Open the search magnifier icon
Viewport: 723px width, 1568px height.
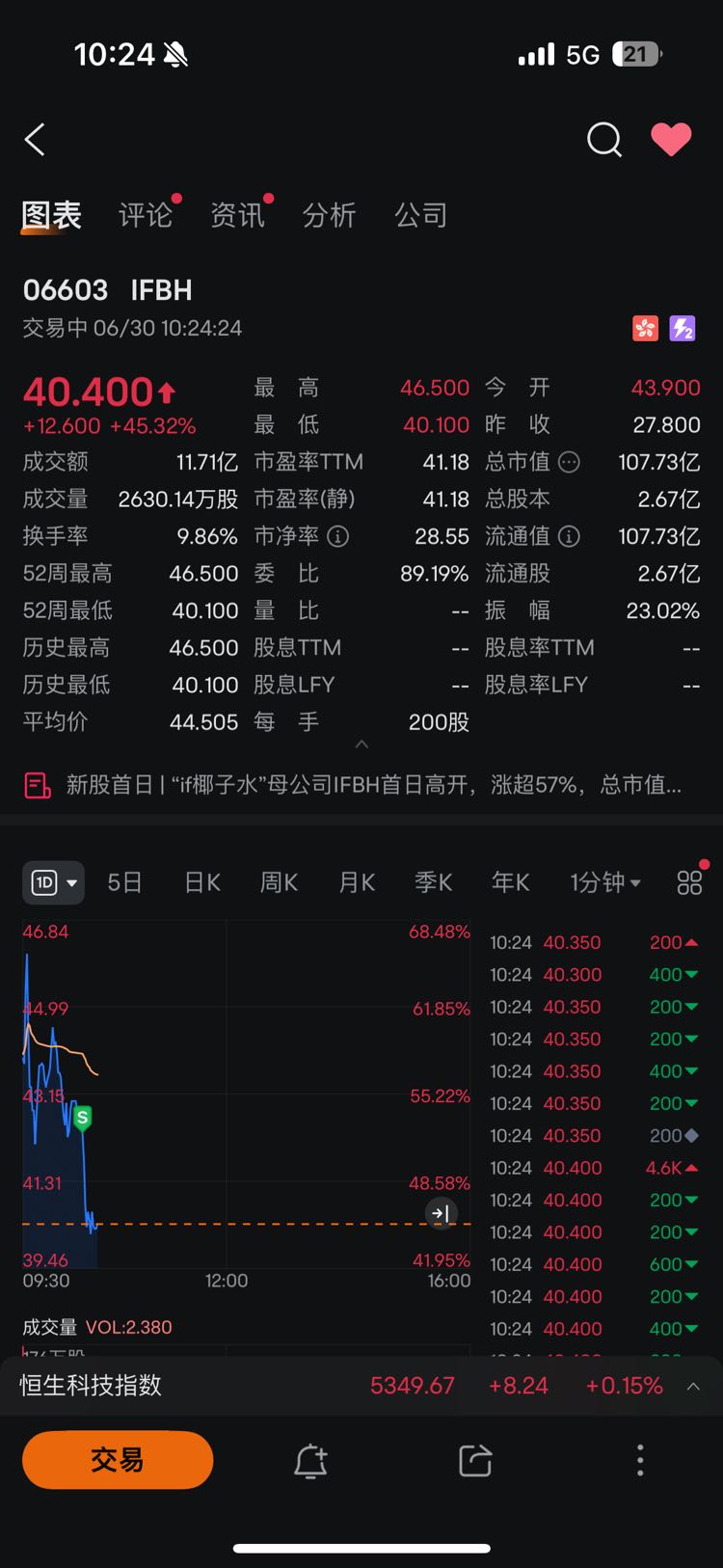tap(604, 140)
